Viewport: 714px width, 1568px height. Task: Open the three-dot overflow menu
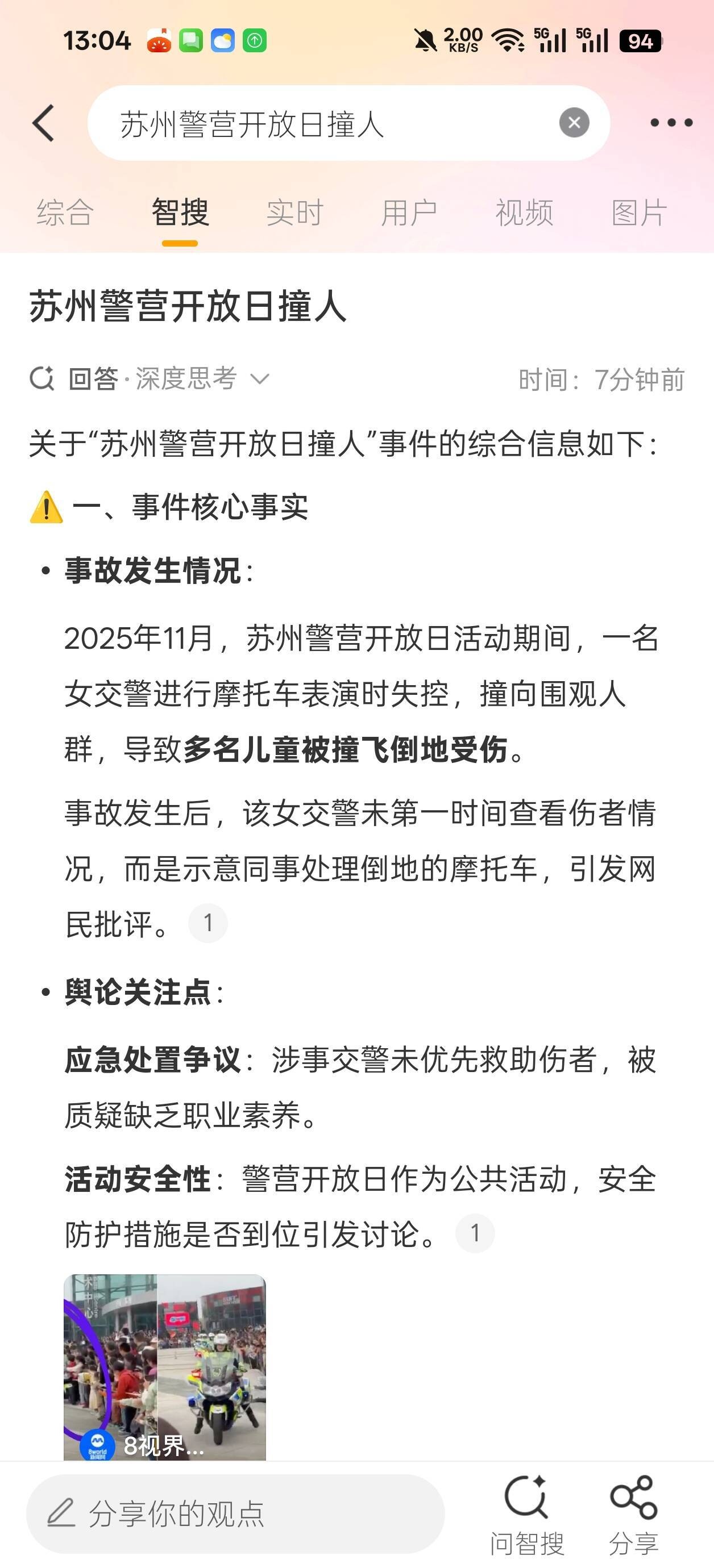pos(671,123)
